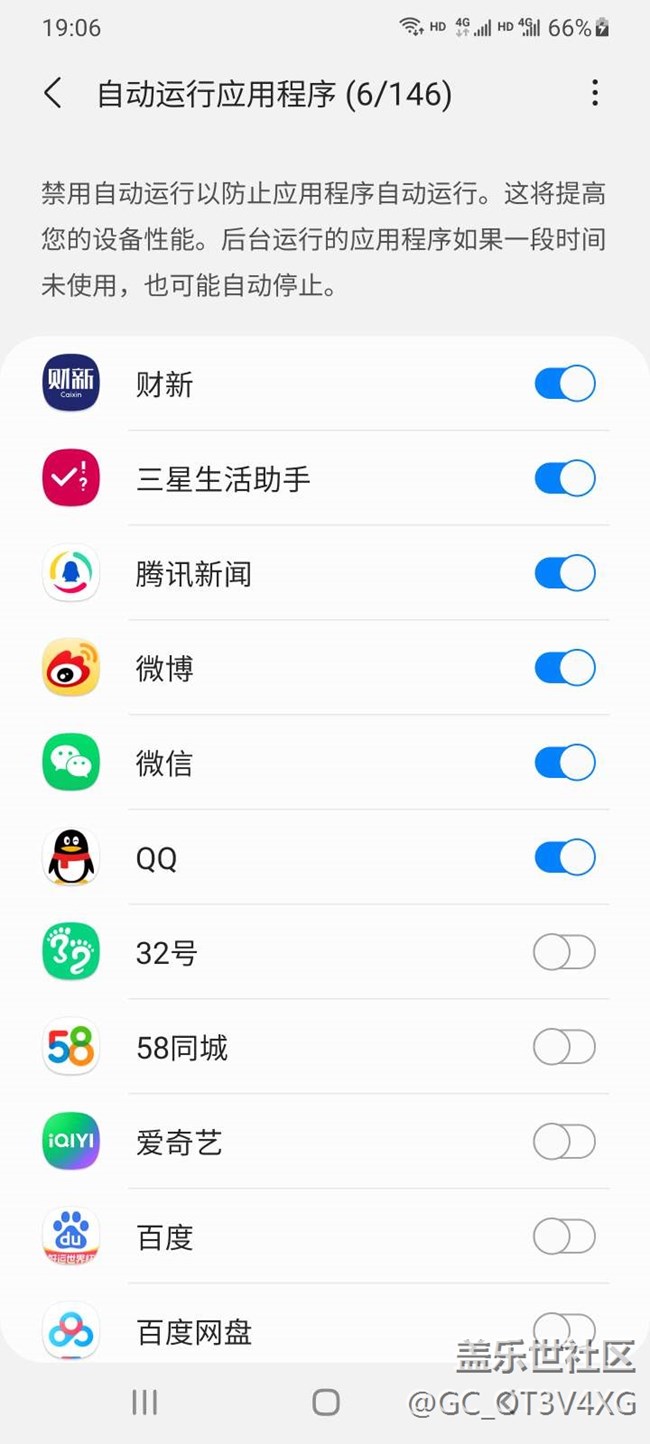Viewport: 650px width, 1444px height.
Task: Turn on auto-run for 58同城
Action: coord(565,1047)
